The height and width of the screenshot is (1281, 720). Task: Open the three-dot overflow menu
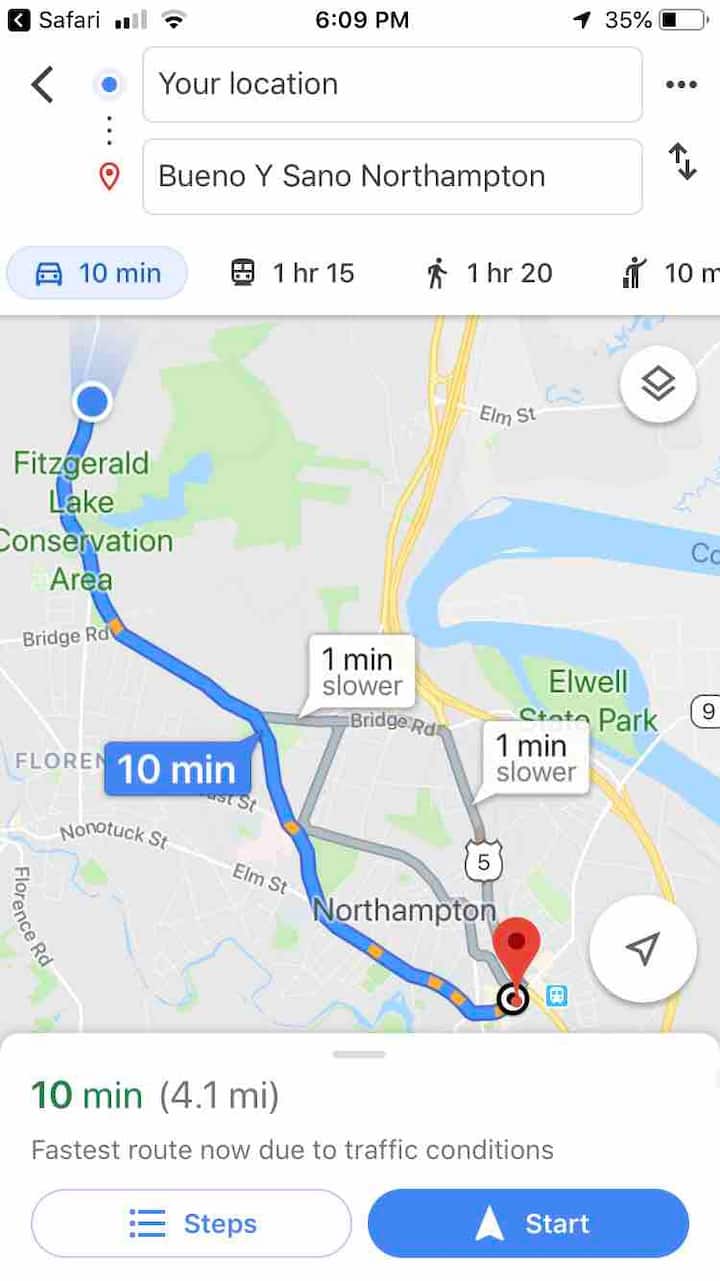[x=681, y=85]
